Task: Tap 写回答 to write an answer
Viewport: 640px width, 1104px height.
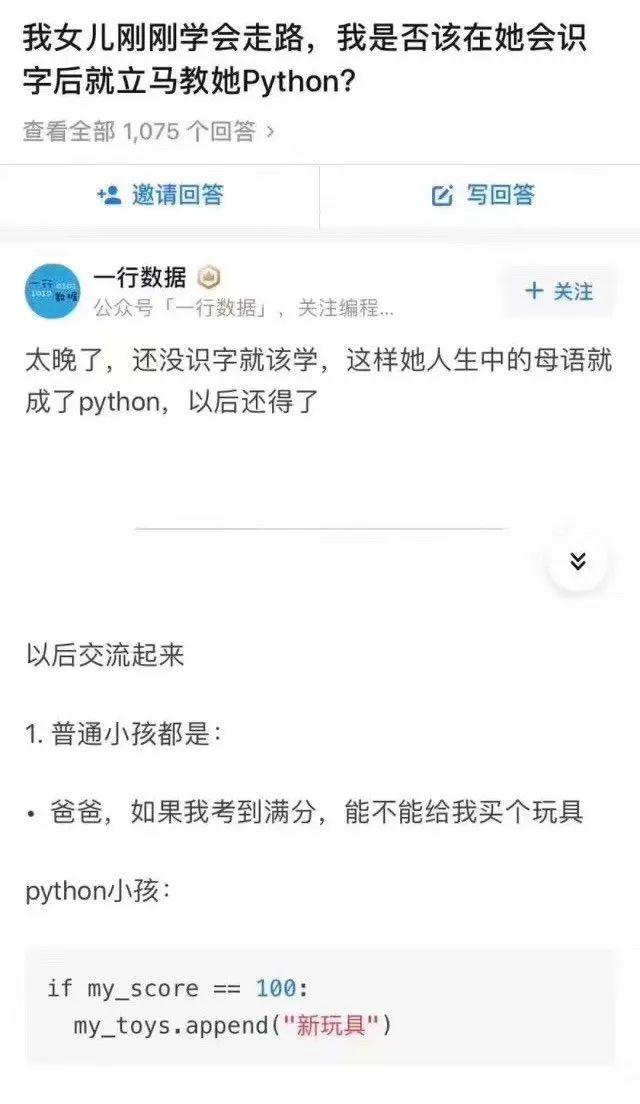Action: 483,195
